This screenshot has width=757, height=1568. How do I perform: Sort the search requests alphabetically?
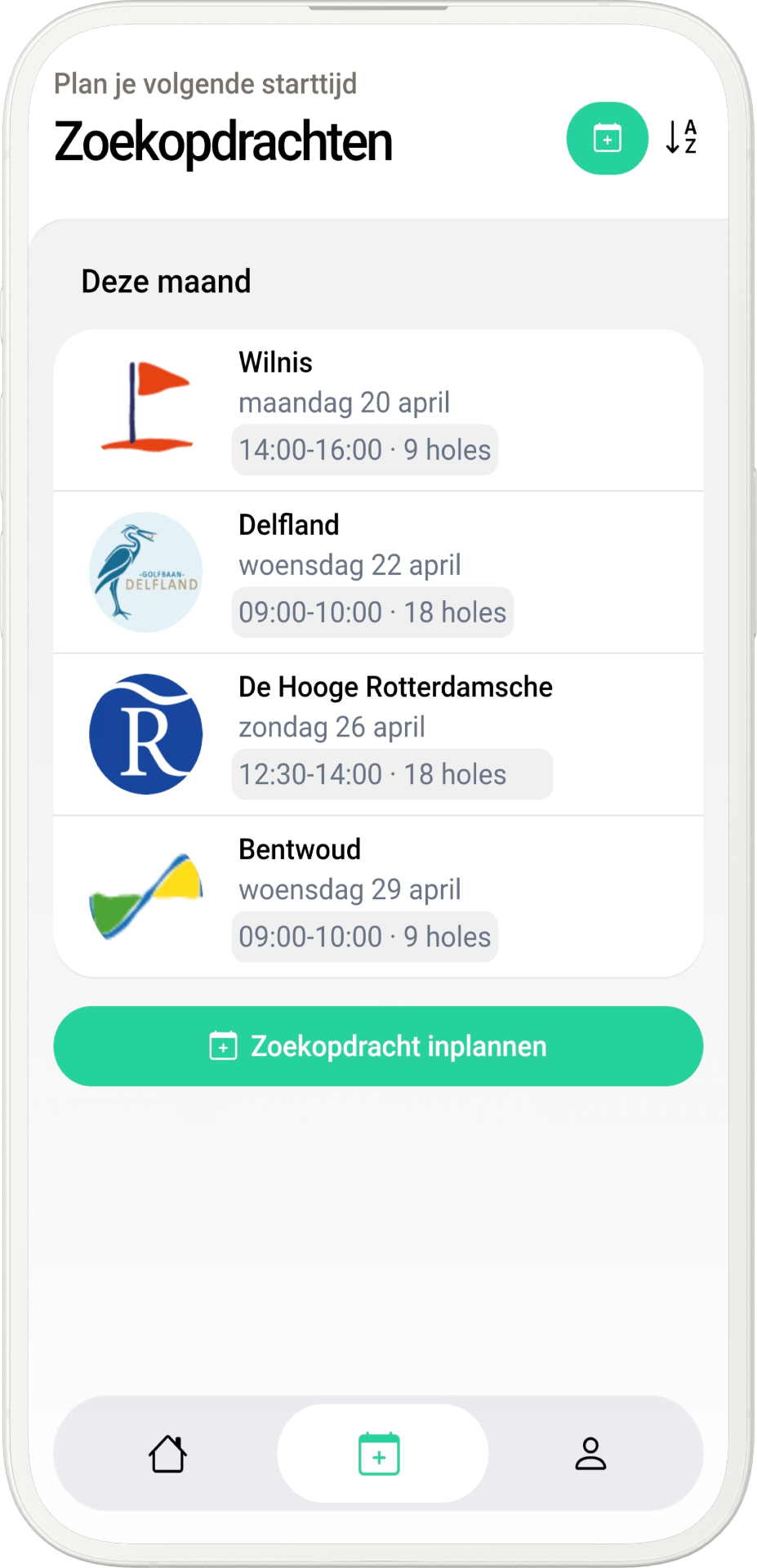(681, 137)
